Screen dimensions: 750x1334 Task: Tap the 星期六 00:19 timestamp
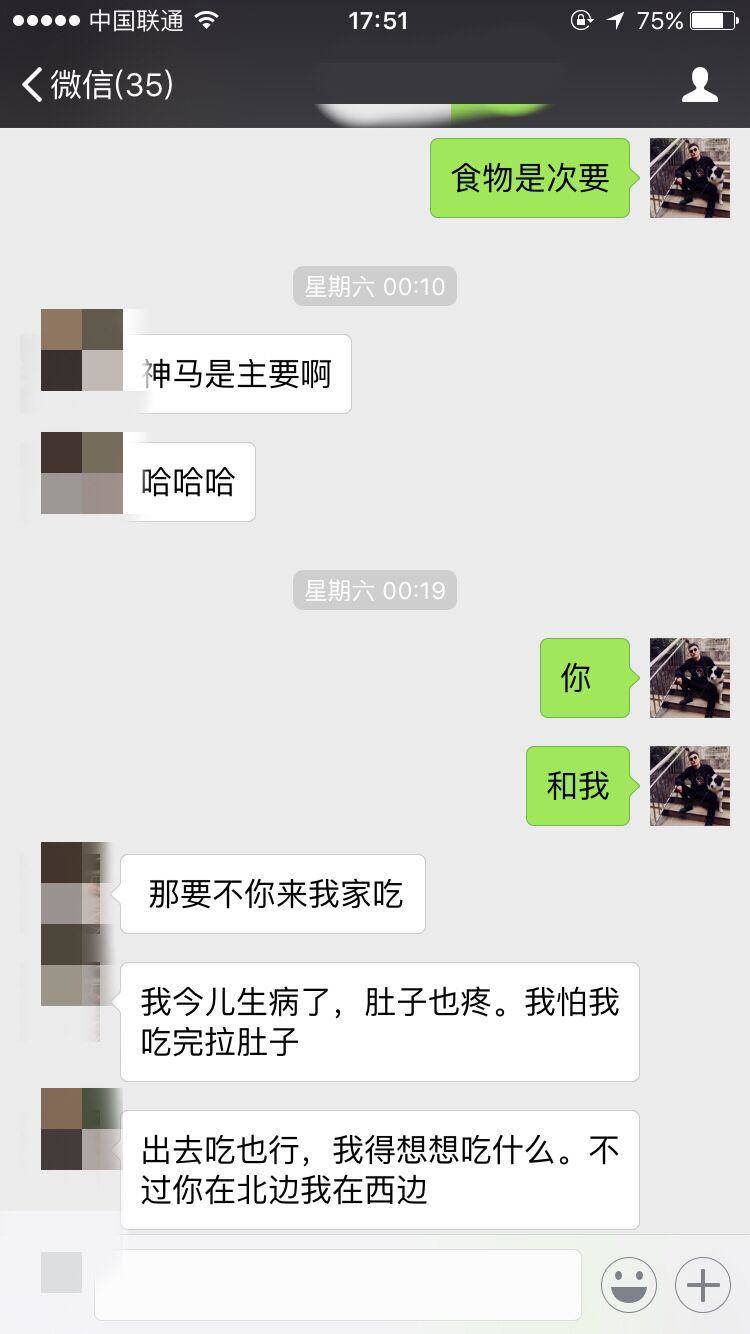click(x=374, y=590)
